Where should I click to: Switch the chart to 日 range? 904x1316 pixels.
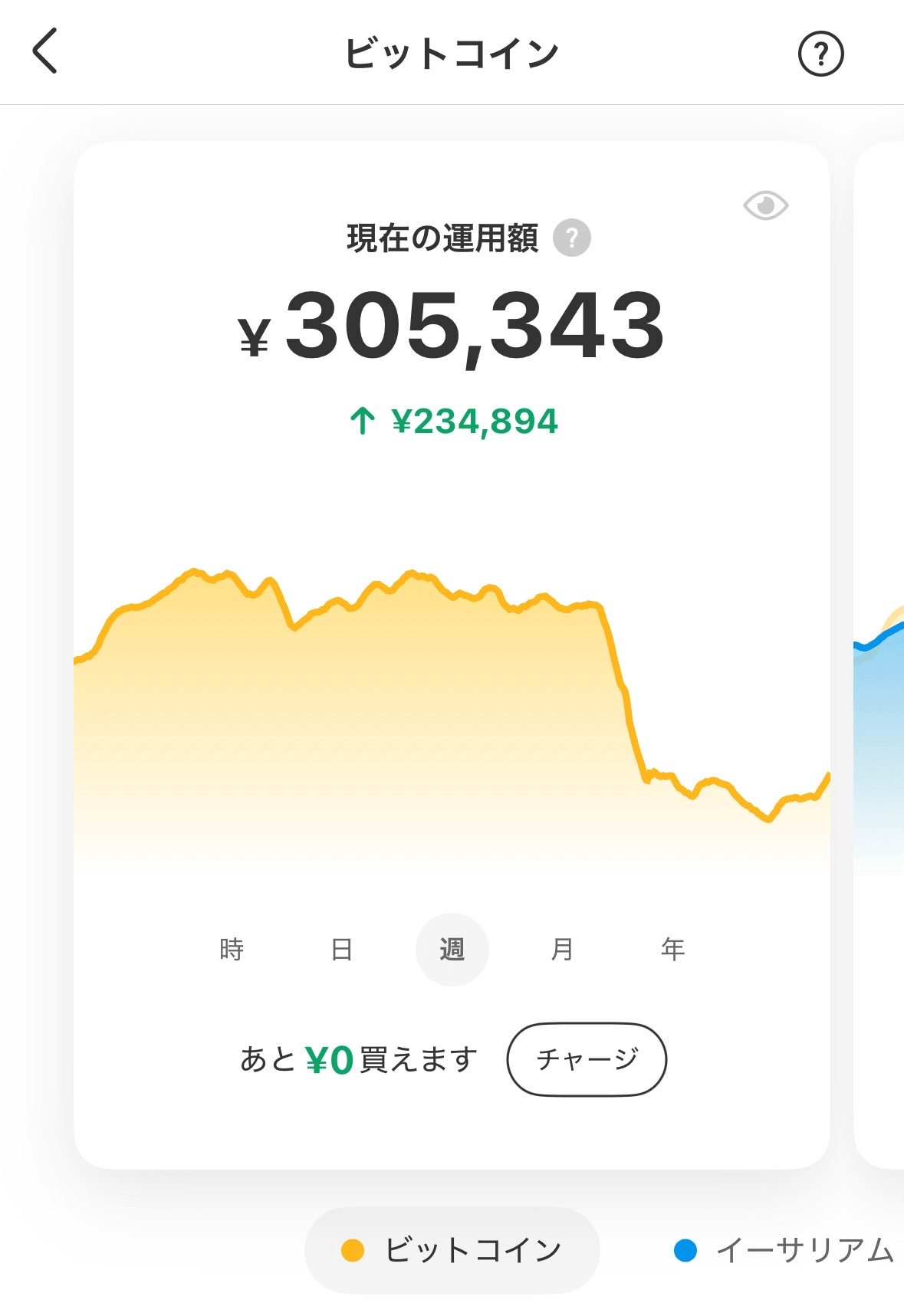coord(342,949)
